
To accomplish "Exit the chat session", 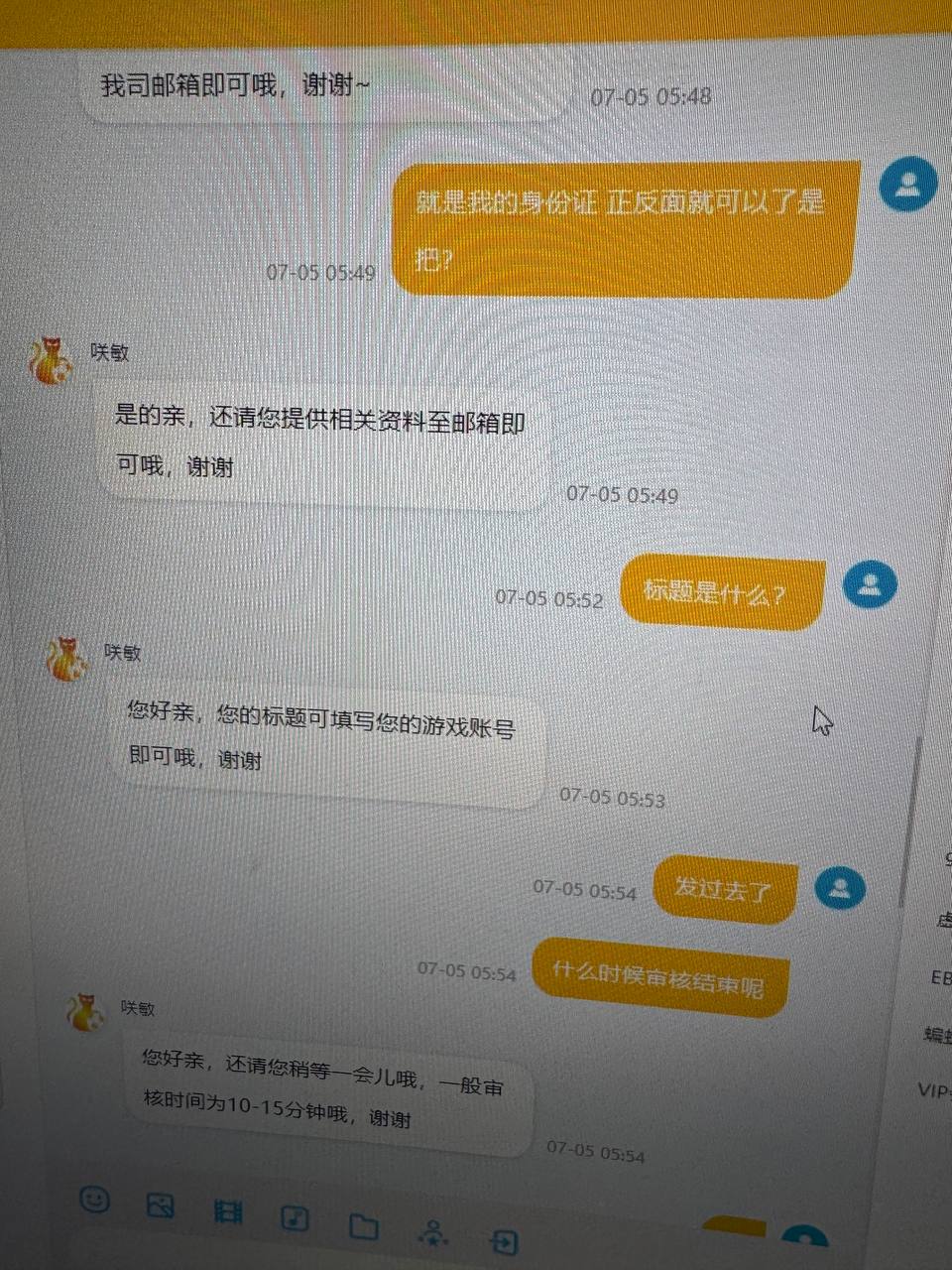I will click(x=504, y=1241).
